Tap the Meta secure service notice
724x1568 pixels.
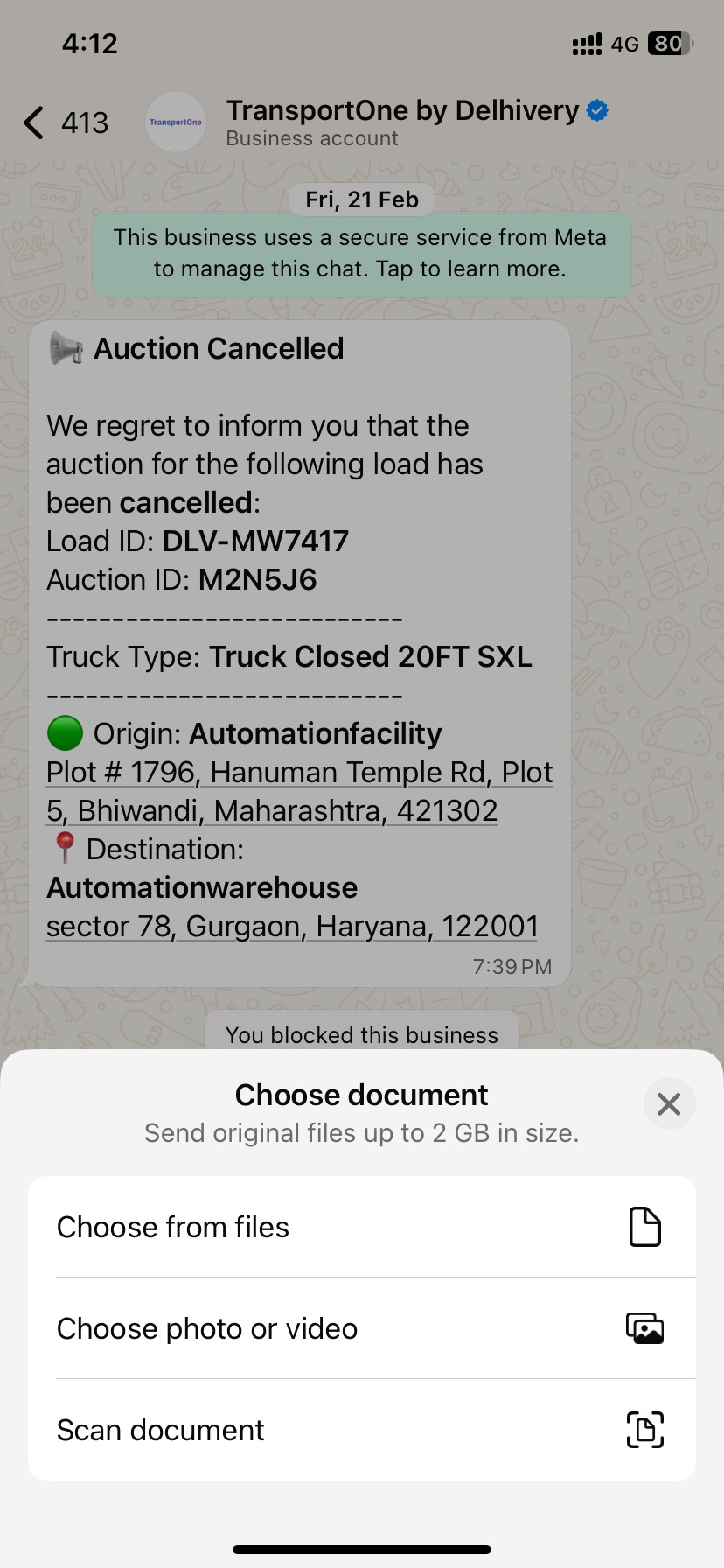point(361,254)
